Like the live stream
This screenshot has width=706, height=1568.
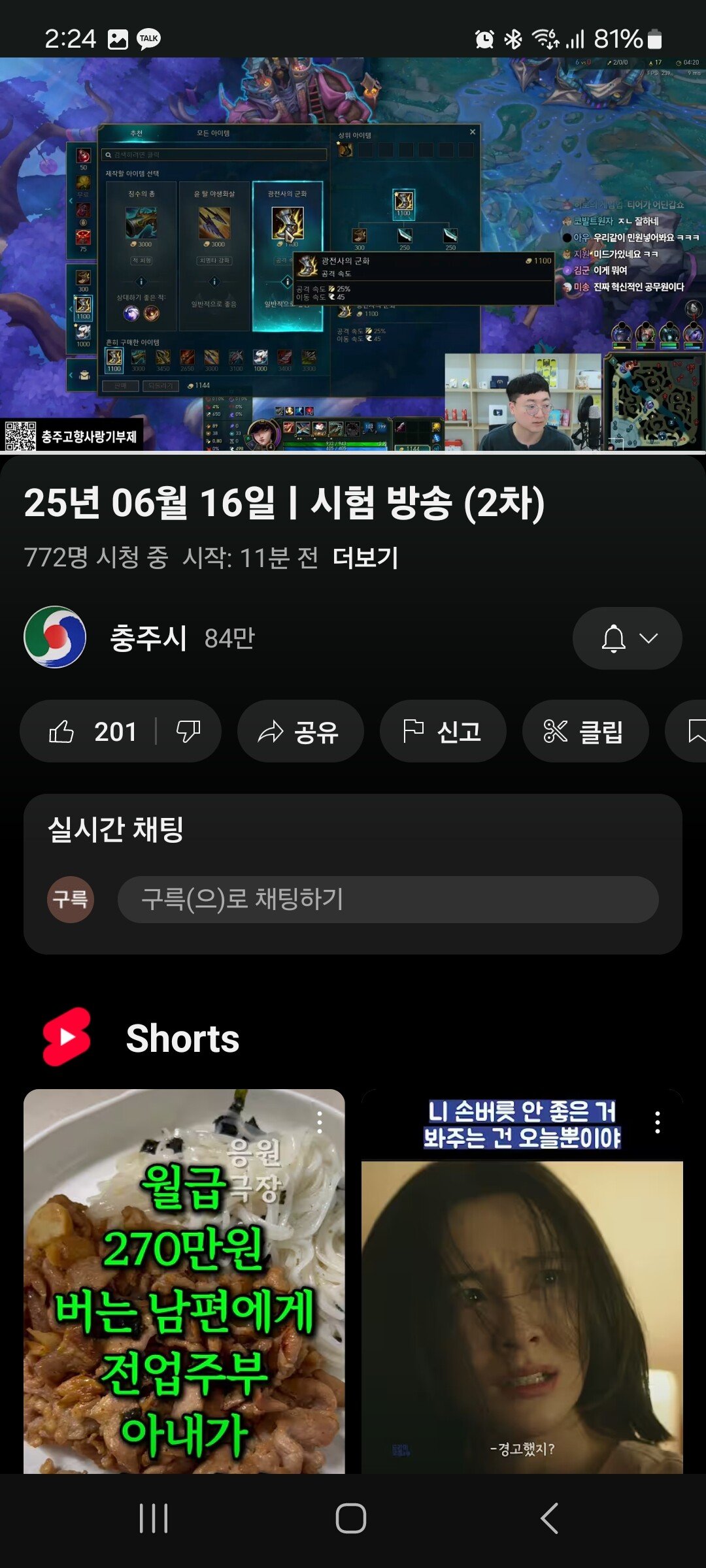click(x=92, y=731)
